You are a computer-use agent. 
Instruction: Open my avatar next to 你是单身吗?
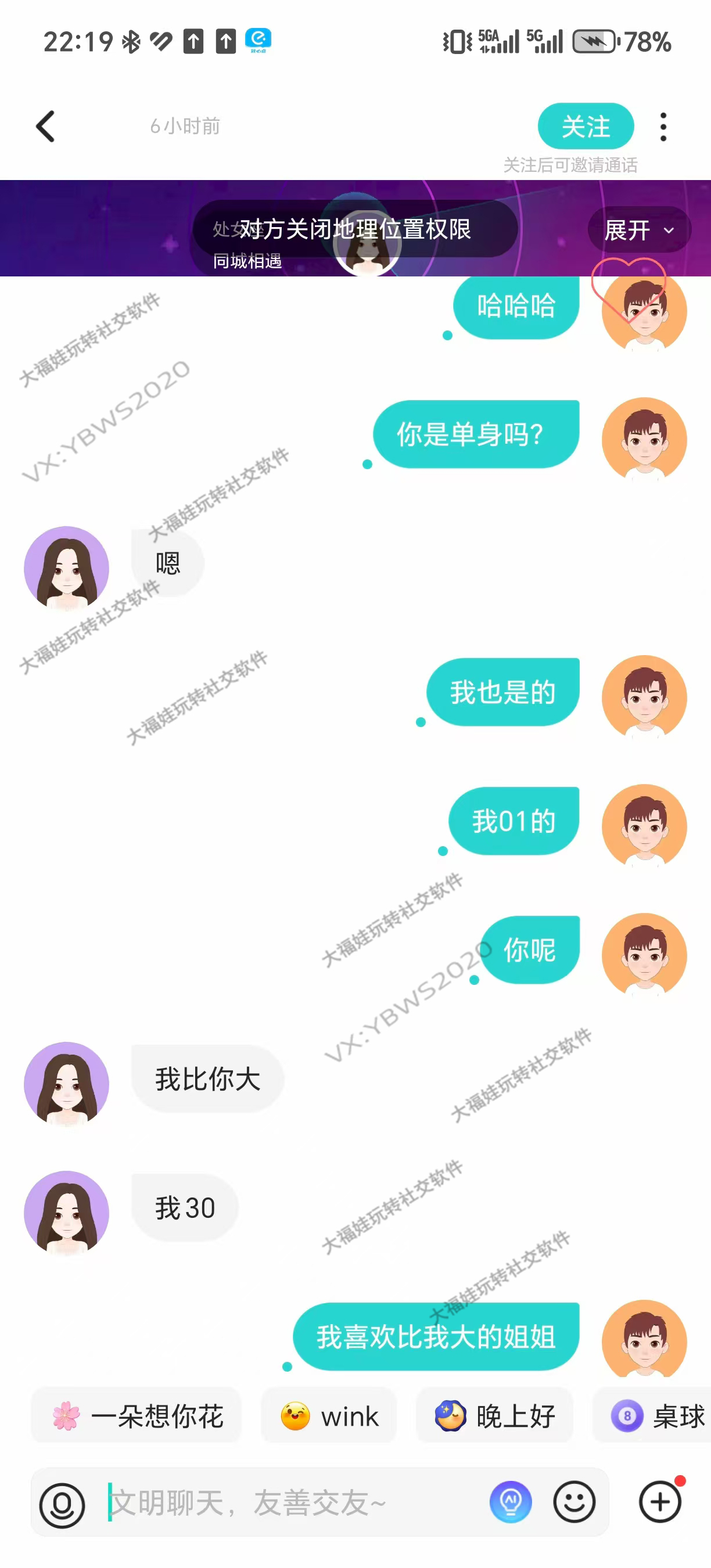tap(644, 440)
